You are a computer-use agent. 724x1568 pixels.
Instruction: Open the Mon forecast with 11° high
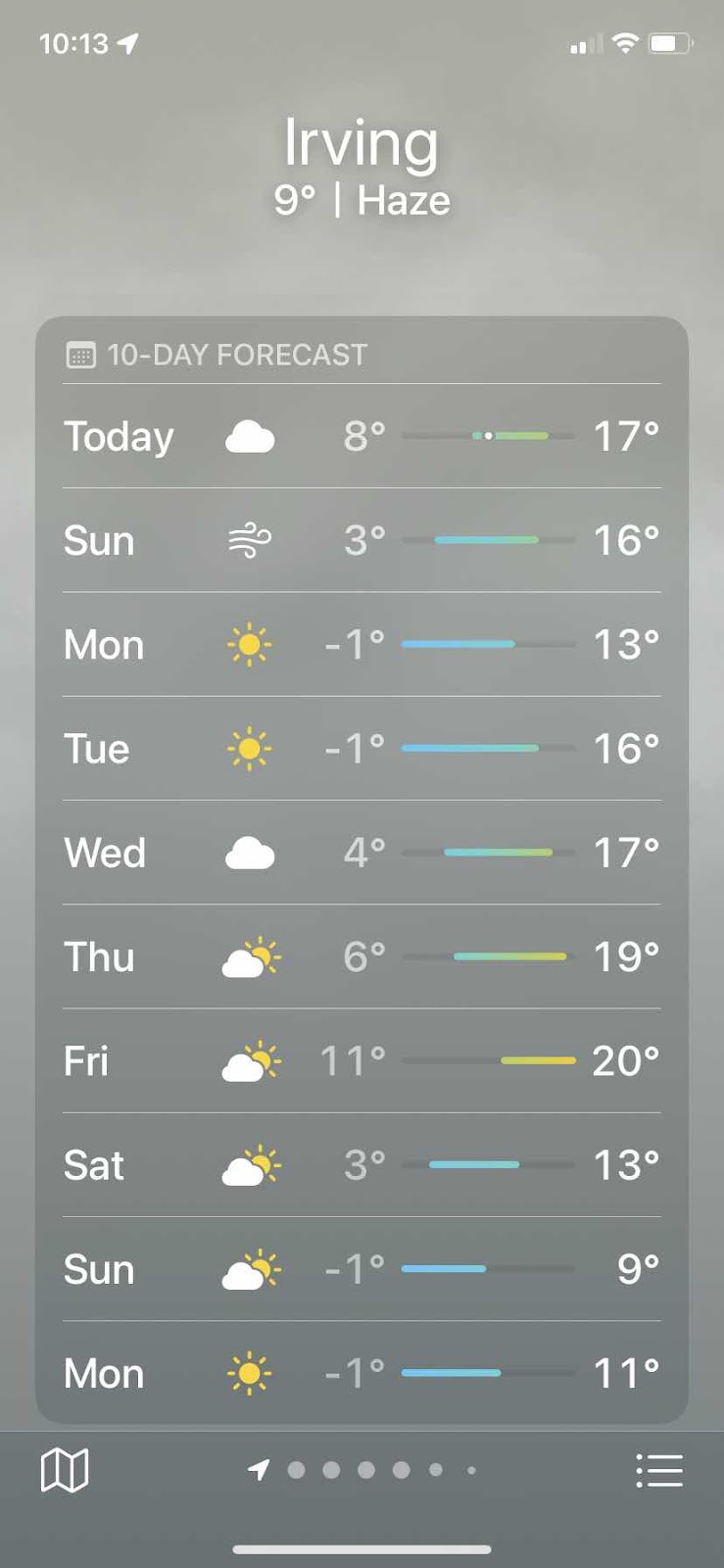[362, 1373]
